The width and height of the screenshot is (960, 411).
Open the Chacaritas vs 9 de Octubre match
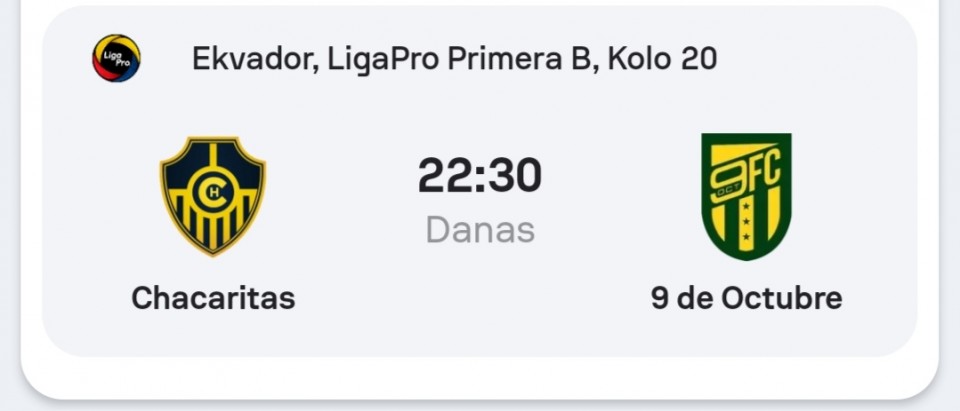(479, 200)
